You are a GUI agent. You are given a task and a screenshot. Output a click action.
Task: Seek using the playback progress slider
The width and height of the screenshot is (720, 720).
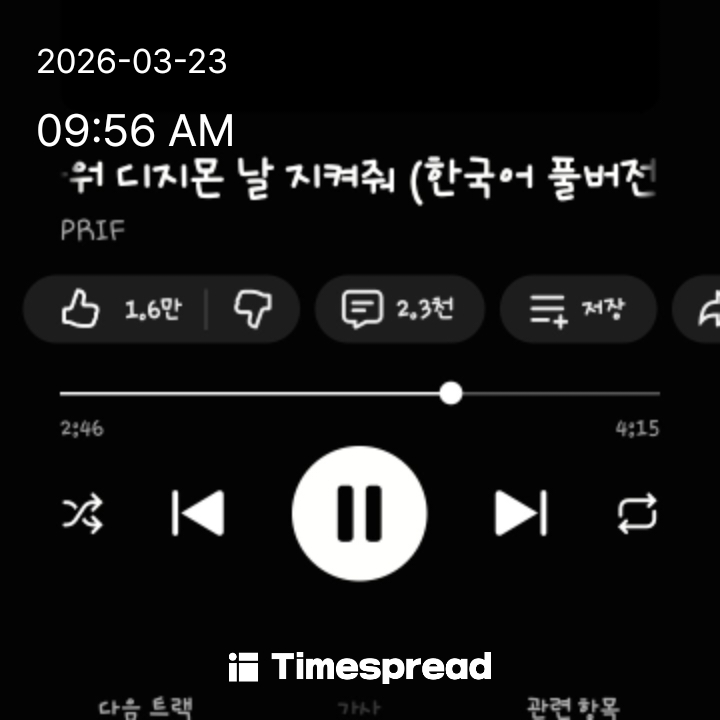tap(450, 393)
